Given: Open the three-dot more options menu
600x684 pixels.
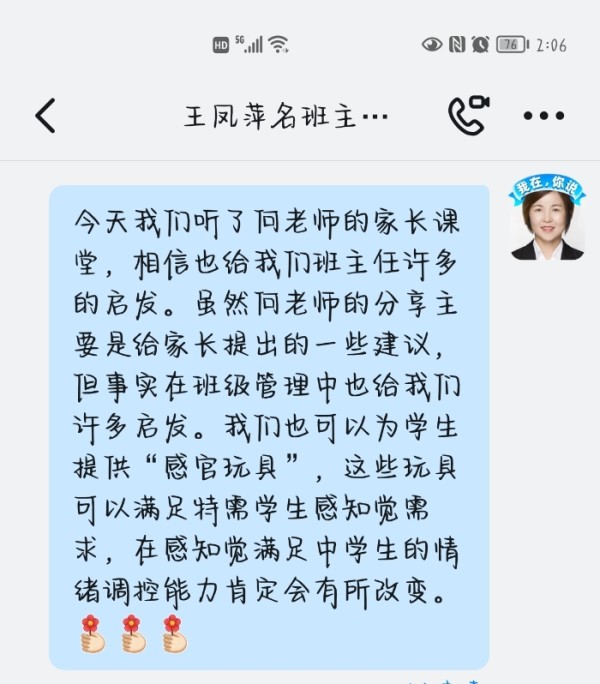Looking at the screenshot, I should pos(544,116).
